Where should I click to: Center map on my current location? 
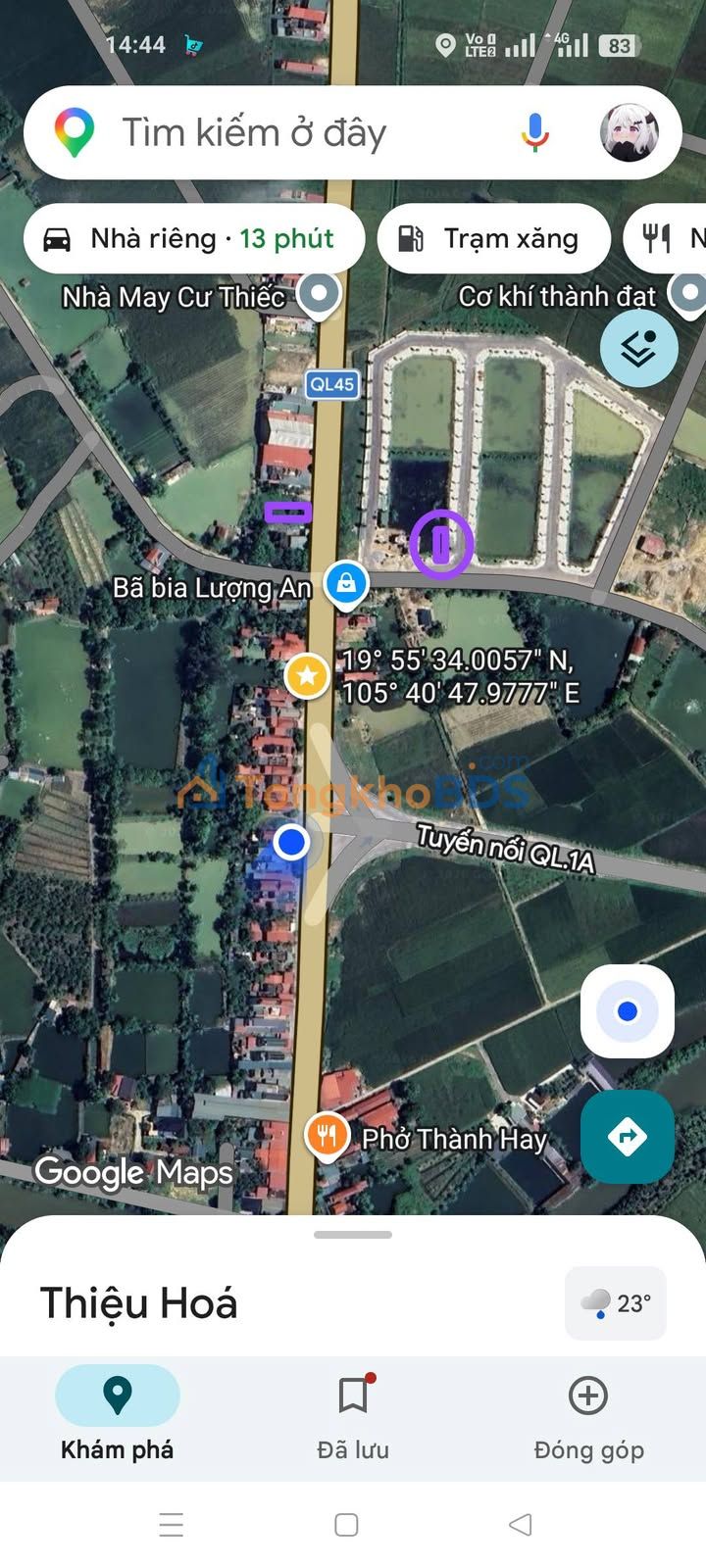[x=628, y=1011]
